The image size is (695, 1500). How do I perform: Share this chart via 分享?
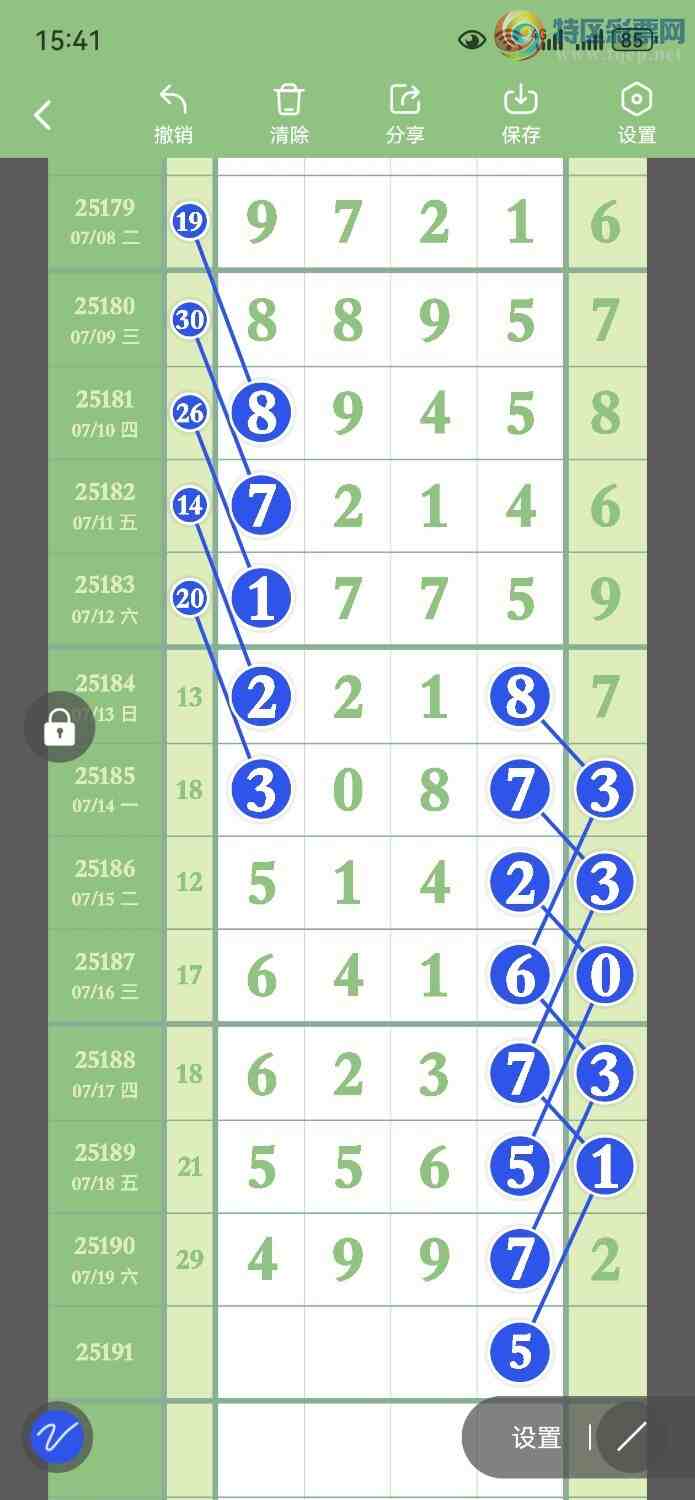[x=405, y=114]
